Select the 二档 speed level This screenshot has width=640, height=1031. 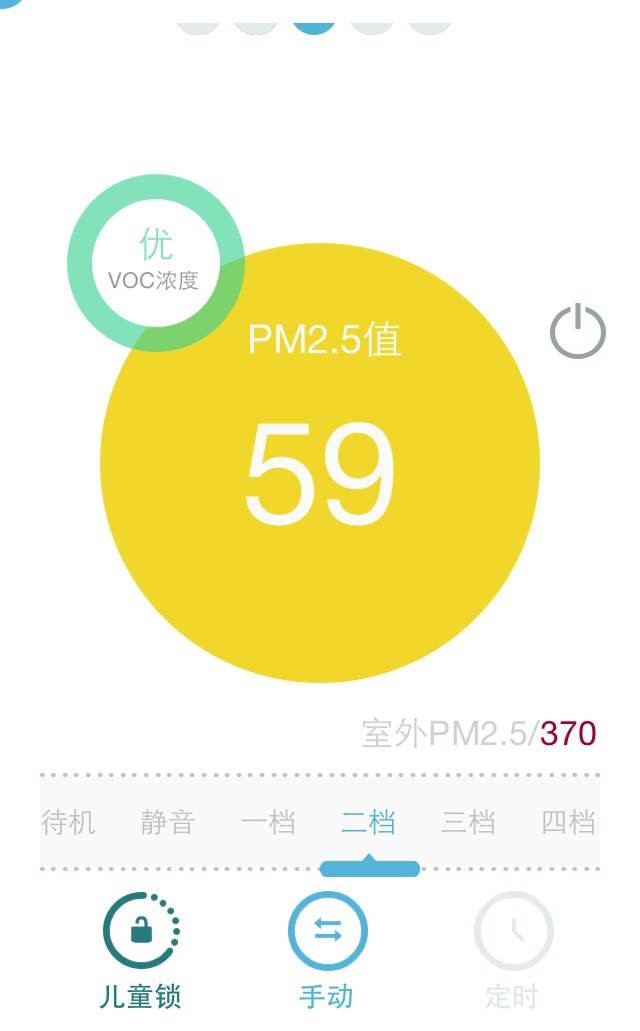tap(368, 823)
